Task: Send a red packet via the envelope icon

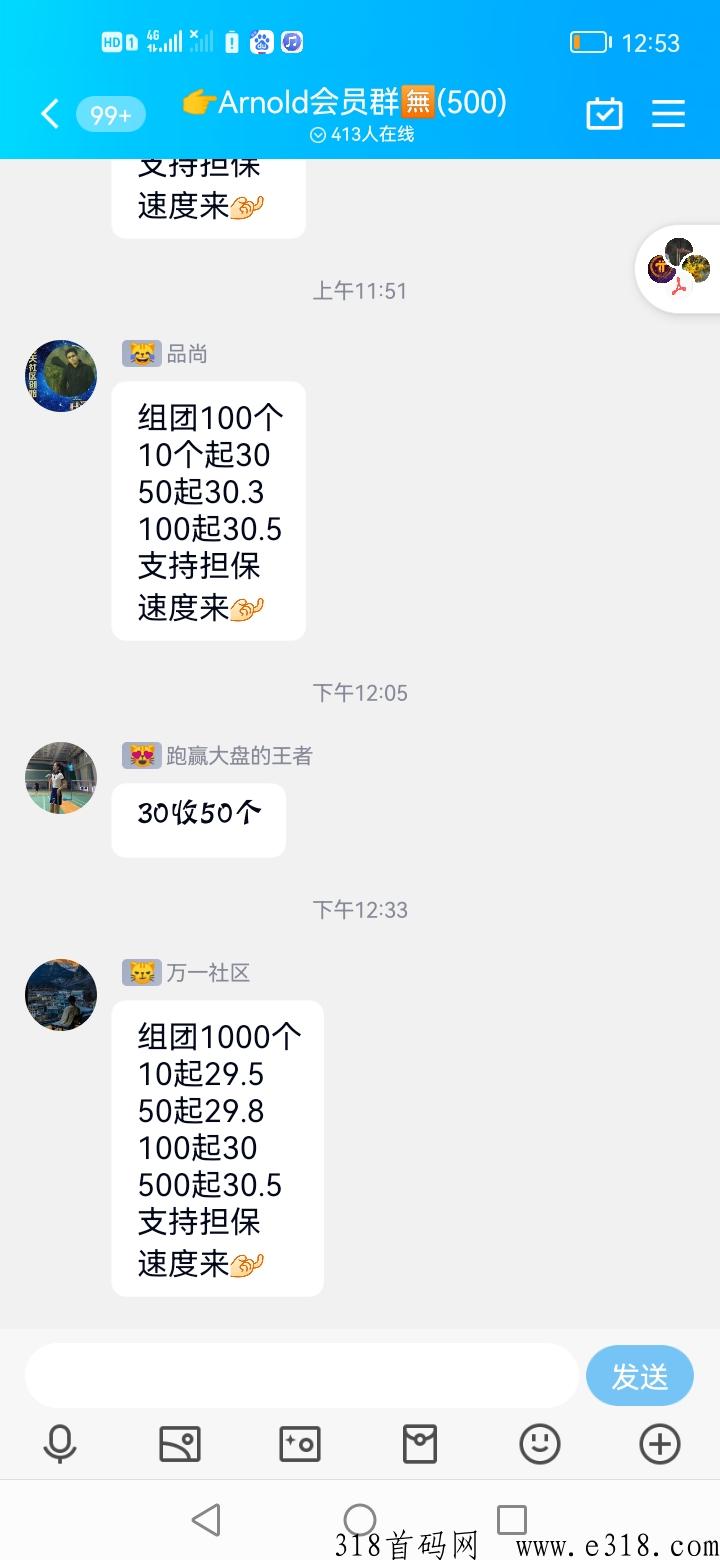Action: (420, 1444)
